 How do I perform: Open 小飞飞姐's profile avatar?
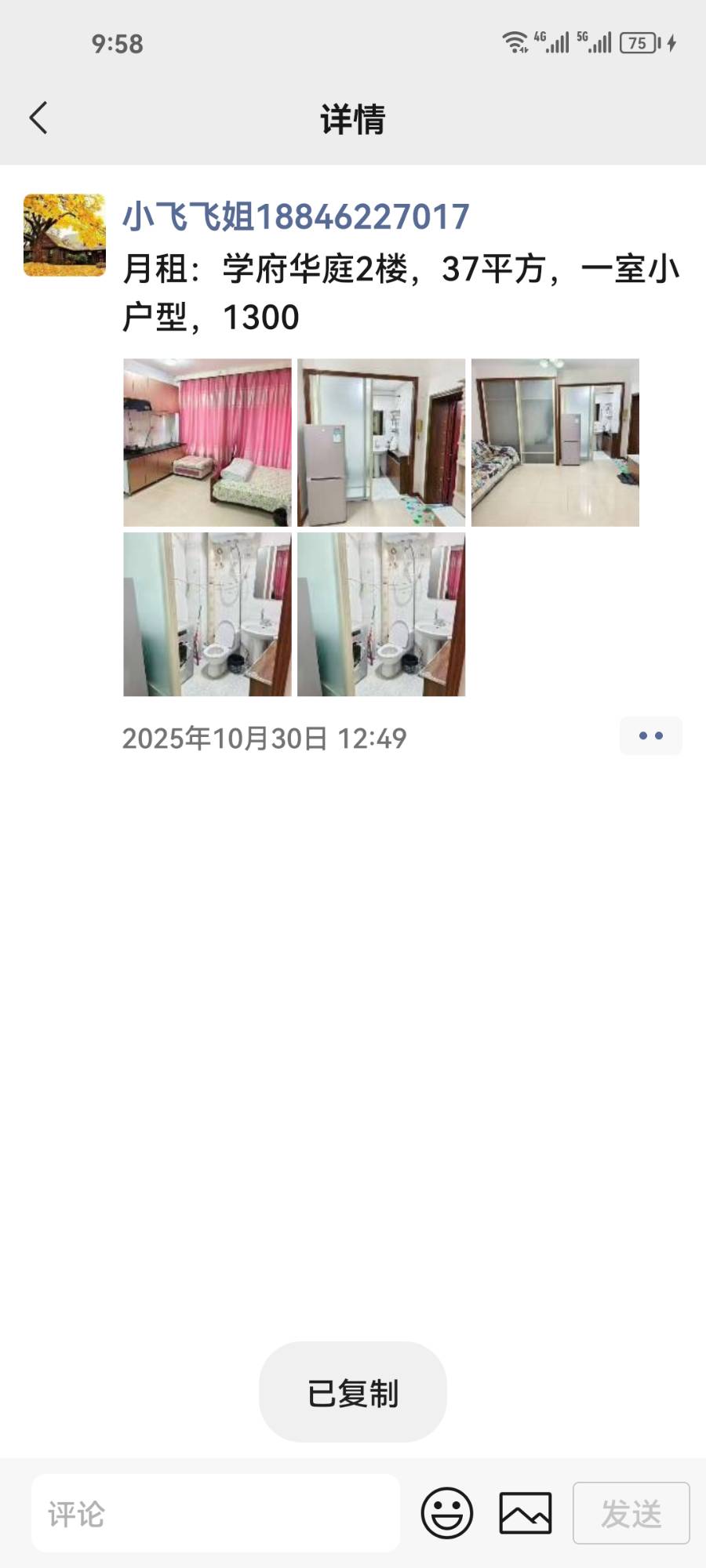click(64, 235)
